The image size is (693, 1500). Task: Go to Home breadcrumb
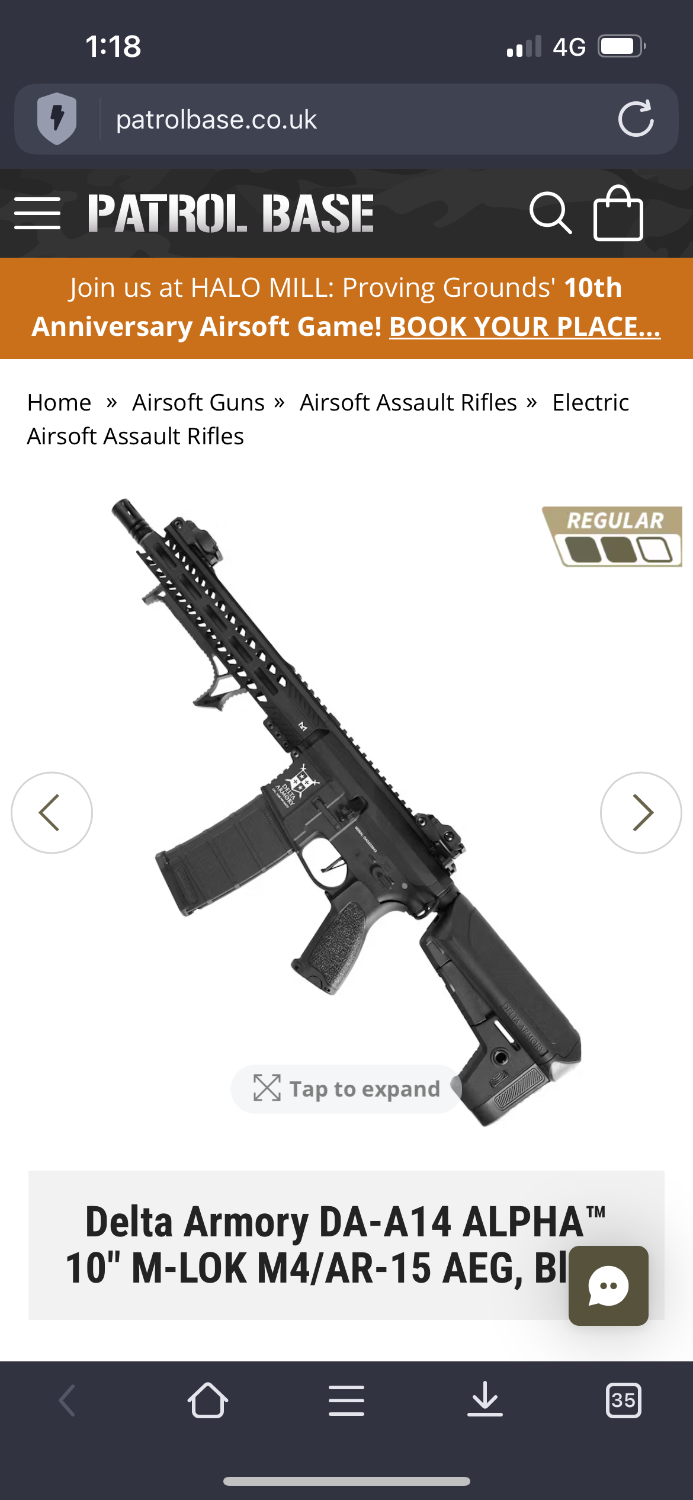tap(59, 402)
